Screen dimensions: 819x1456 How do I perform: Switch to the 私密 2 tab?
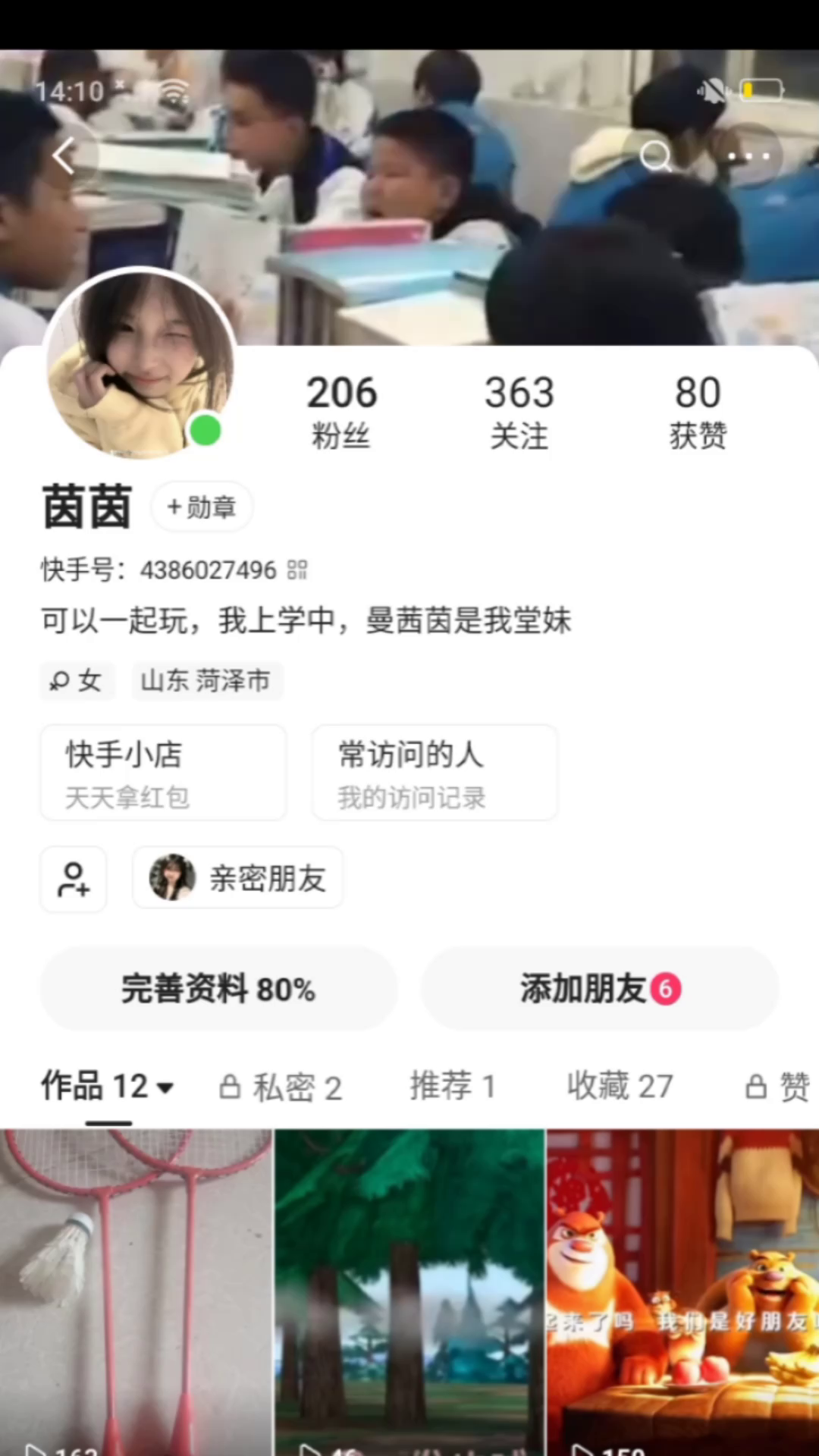281,1087
